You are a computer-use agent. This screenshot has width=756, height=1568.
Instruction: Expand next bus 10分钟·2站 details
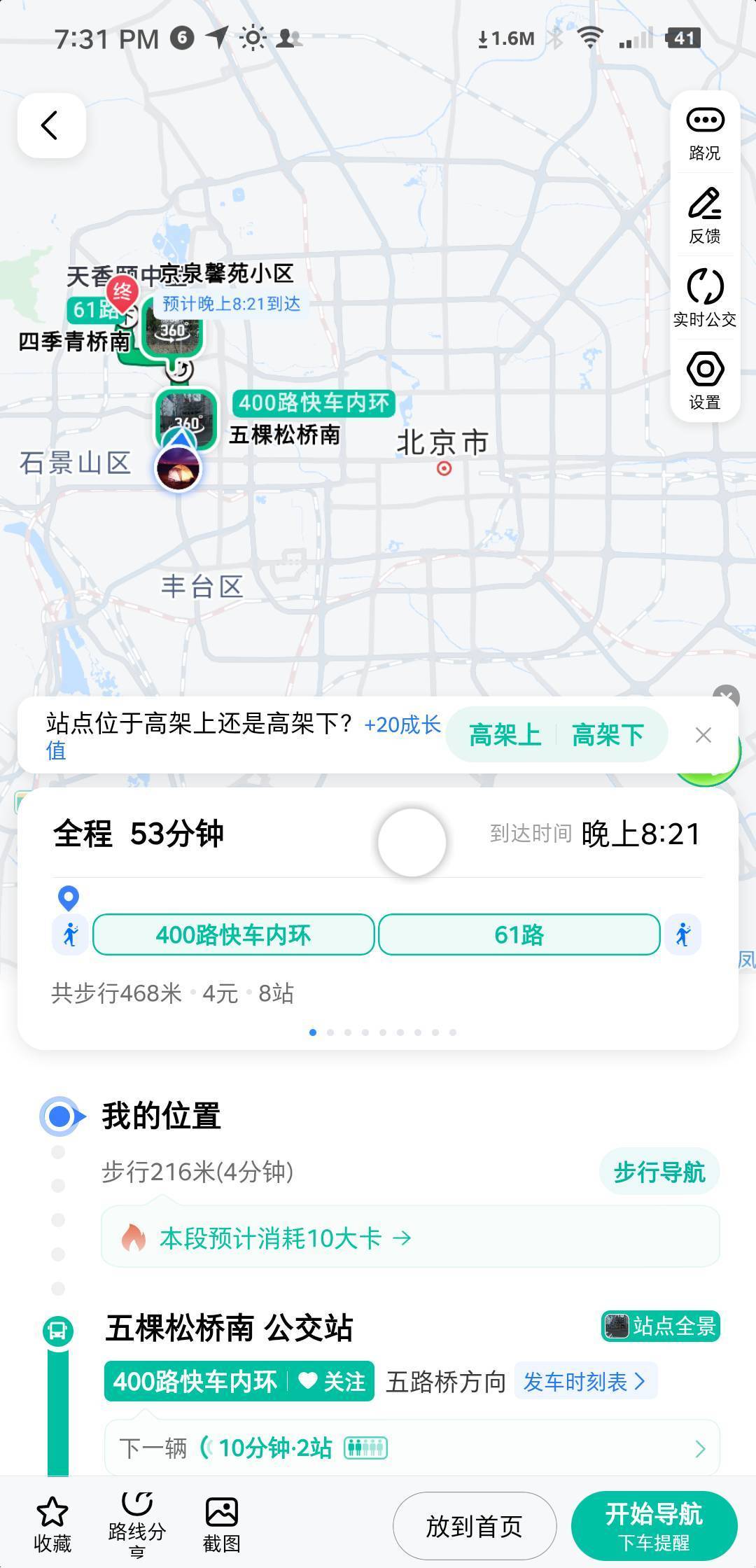pos(412,1448)
